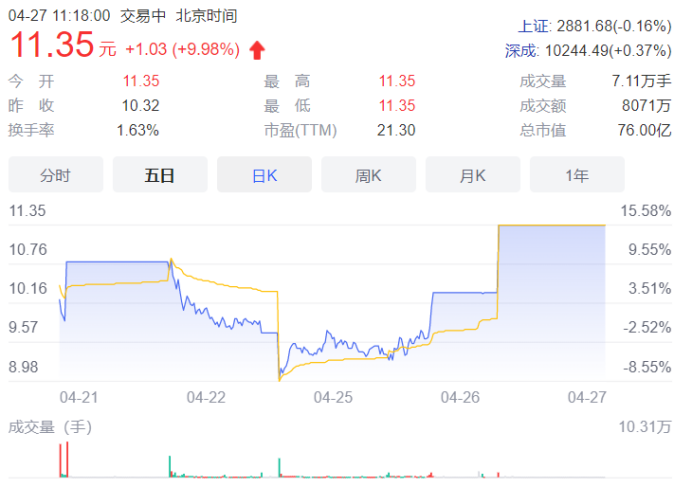The height and width of the screenshot is (487, 692).
Task: Switch to the 分时 chart tab
Action: pyautogui.click(x=56, y=175)
